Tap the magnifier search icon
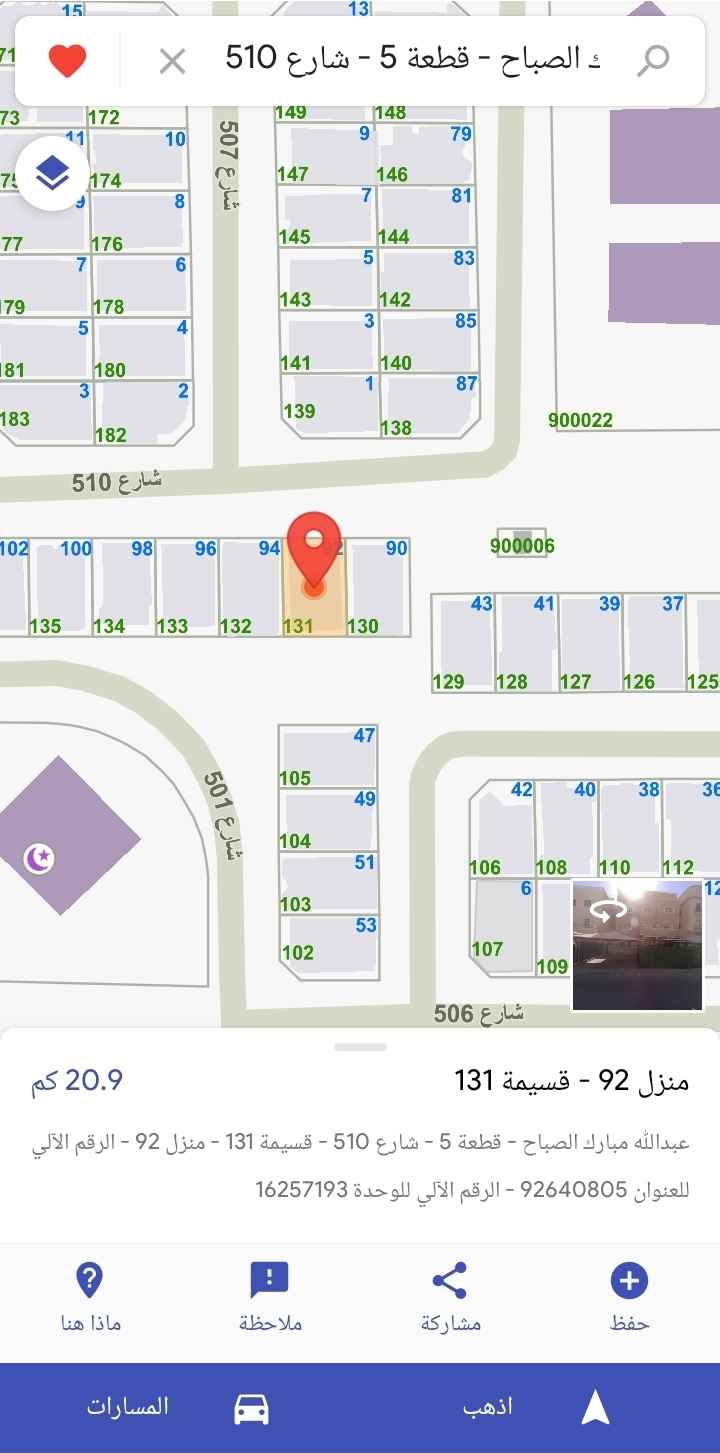Screen dimensions: 720x1453 (653, 60)
